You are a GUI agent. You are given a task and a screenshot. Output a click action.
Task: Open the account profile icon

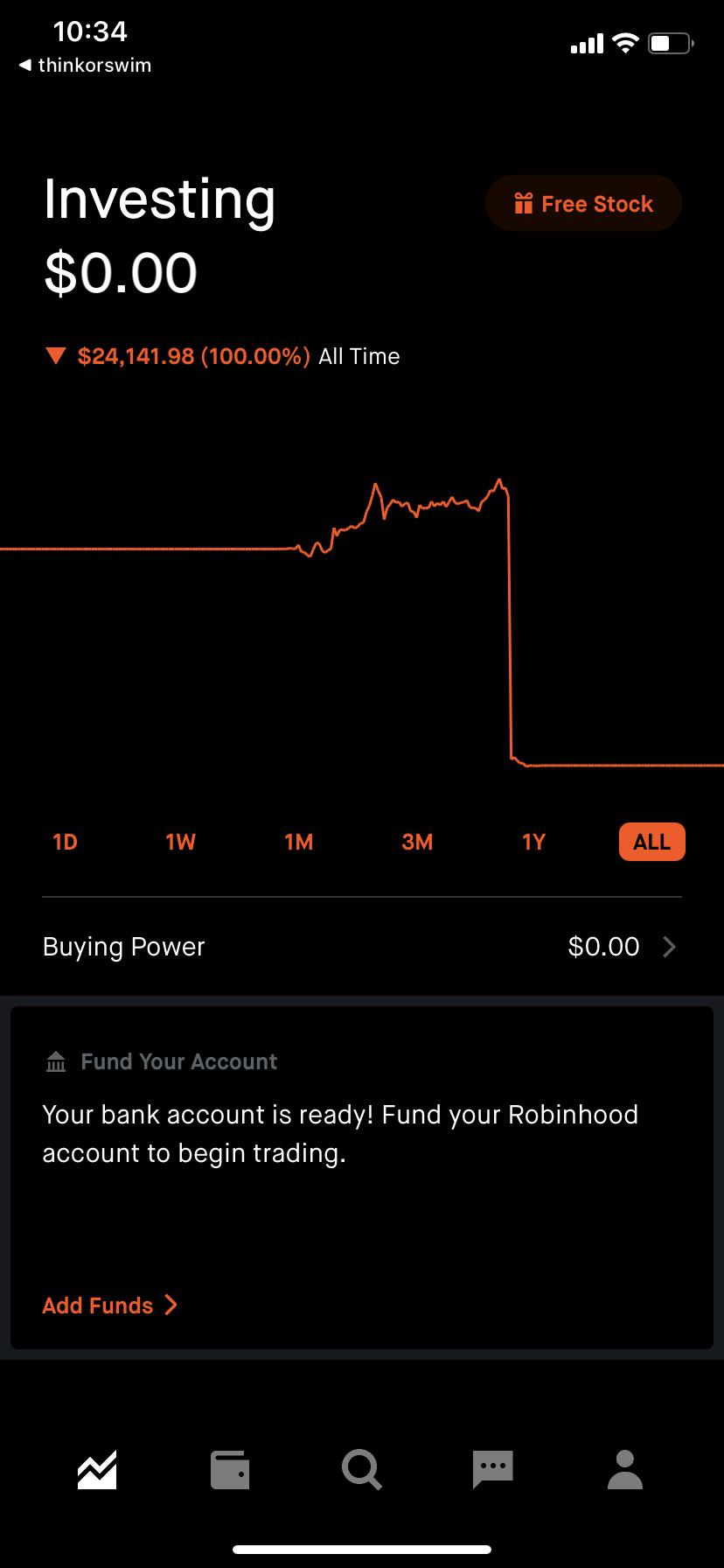tap(626, 1469)
